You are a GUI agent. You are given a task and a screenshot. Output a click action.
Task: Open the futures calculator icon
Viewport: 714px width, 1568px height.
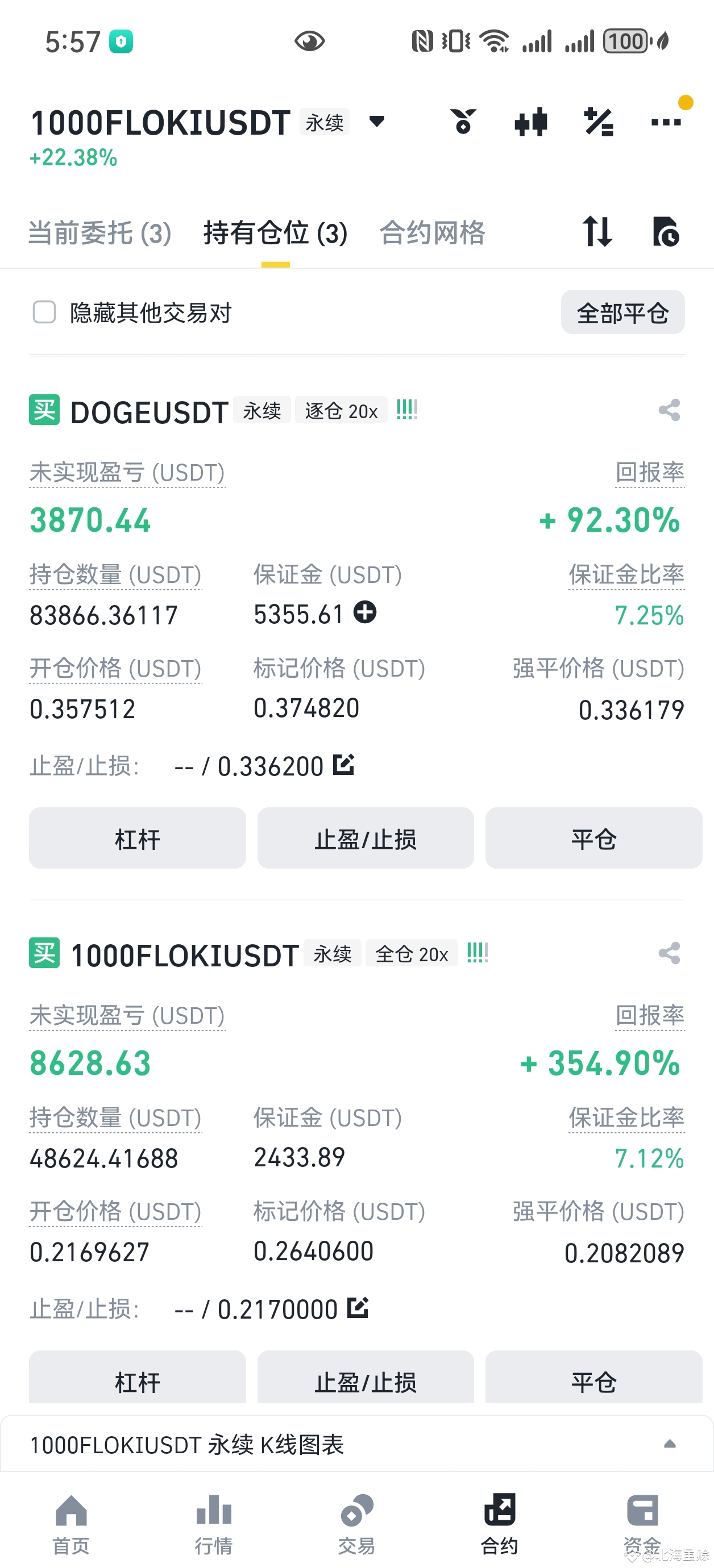point(597,122)
